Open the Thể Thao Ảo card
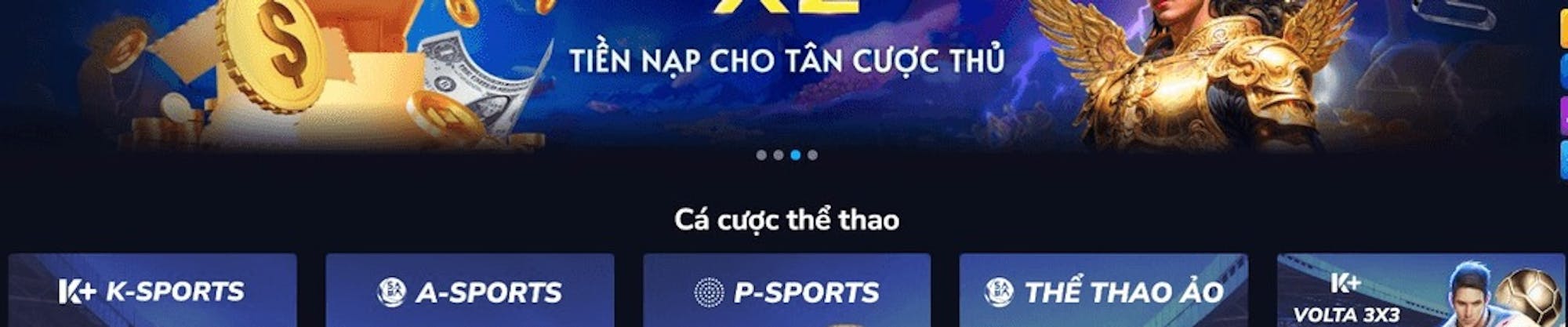 (x=1103, y=292)
